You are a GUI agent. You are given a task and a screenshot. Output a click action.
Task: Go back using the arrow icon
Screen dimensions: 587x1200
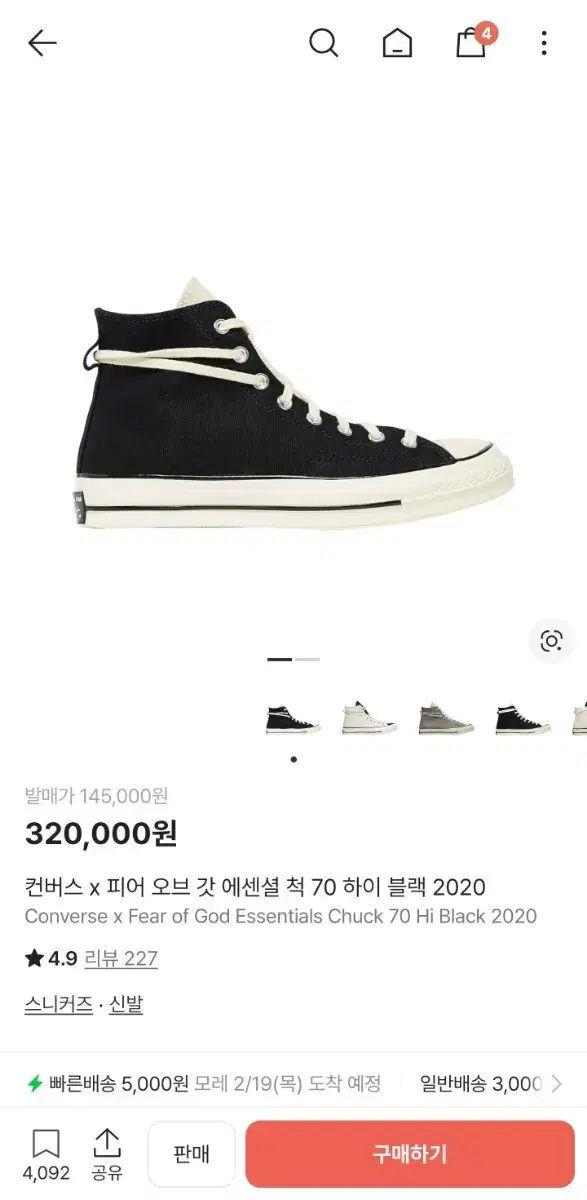pos(42,43)
